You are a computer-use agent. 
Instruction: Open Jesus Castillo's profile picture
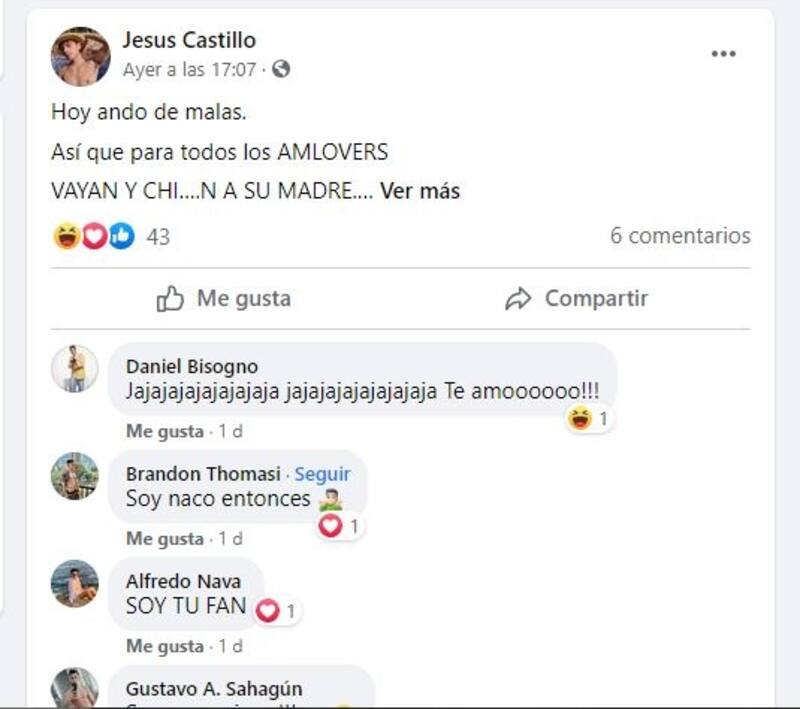[80, 56]
